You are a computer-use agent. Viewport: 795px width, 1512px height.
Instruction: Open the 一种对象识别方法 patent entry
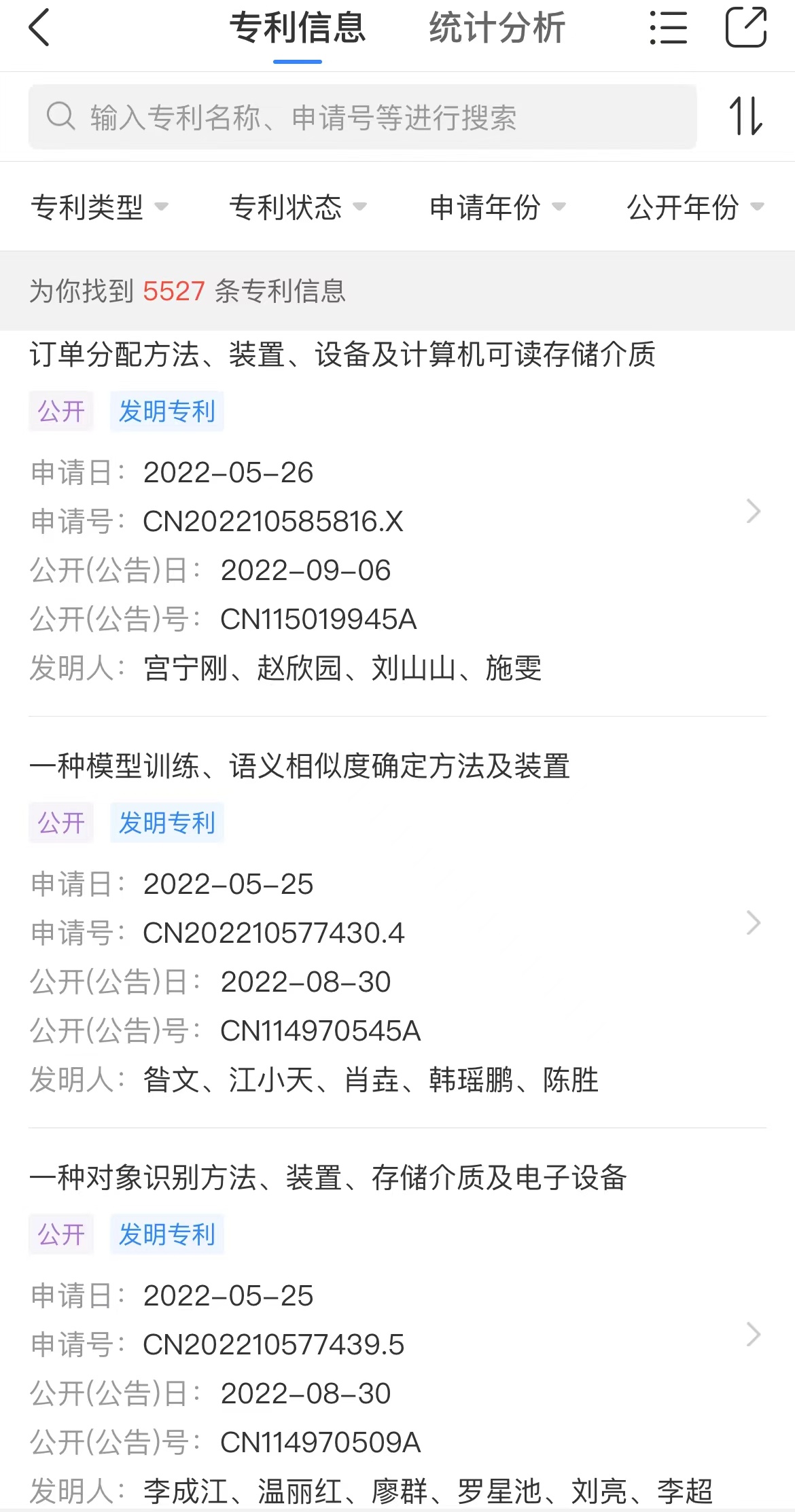[x=397, y=1334]
